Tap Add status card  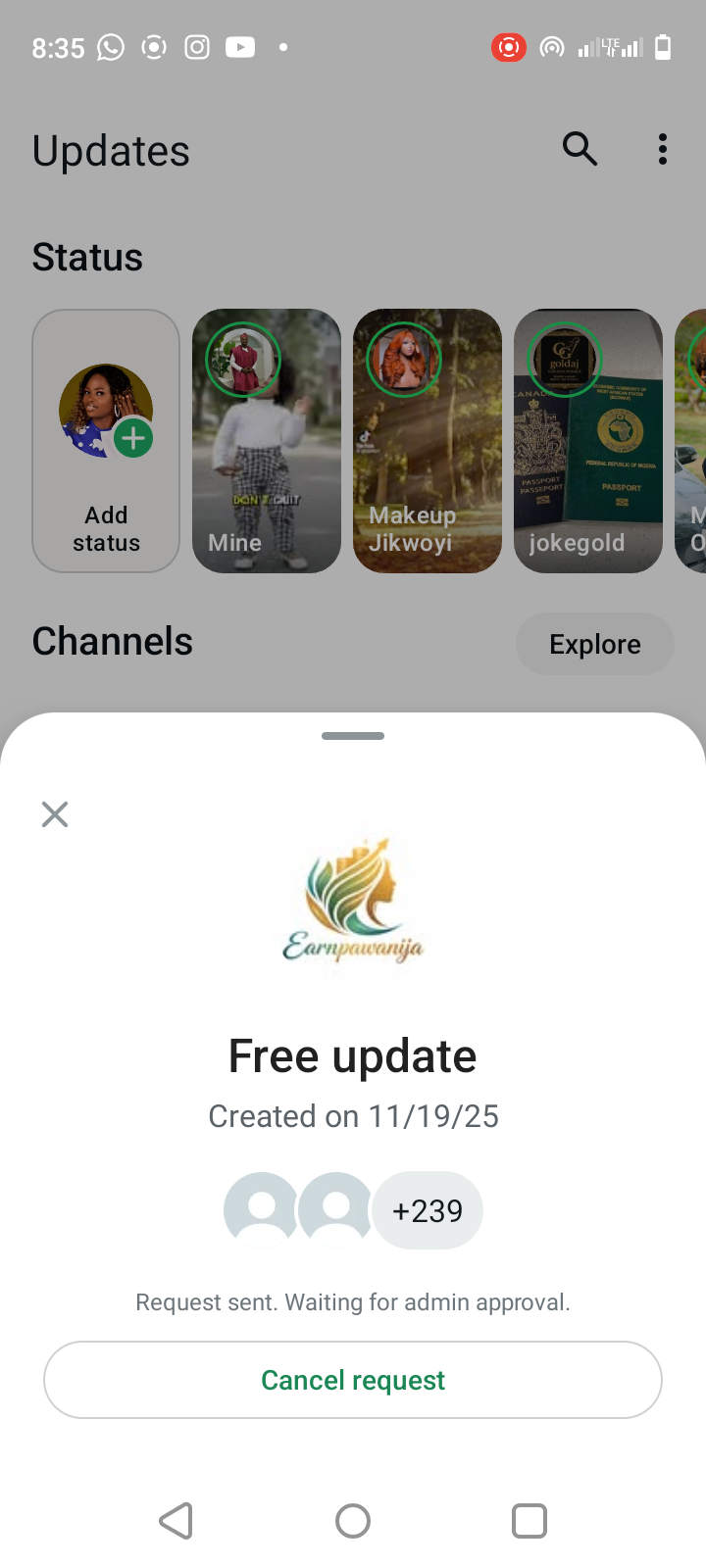point(106,441)
